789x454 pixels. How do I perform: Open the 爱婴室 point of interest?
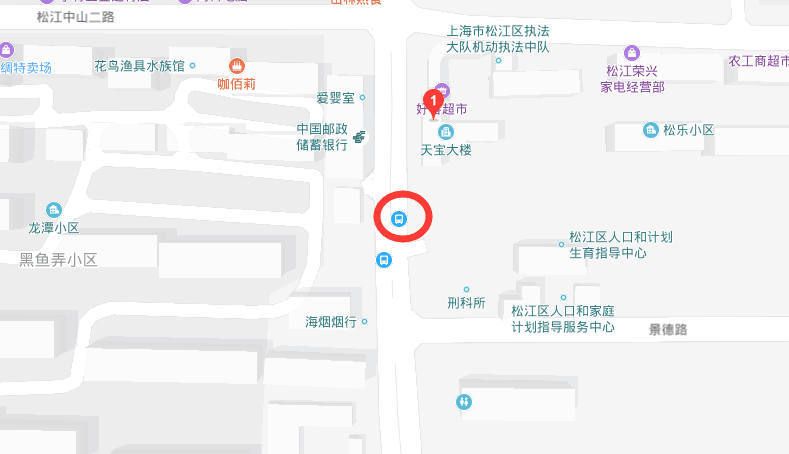[x=362, y=98]
